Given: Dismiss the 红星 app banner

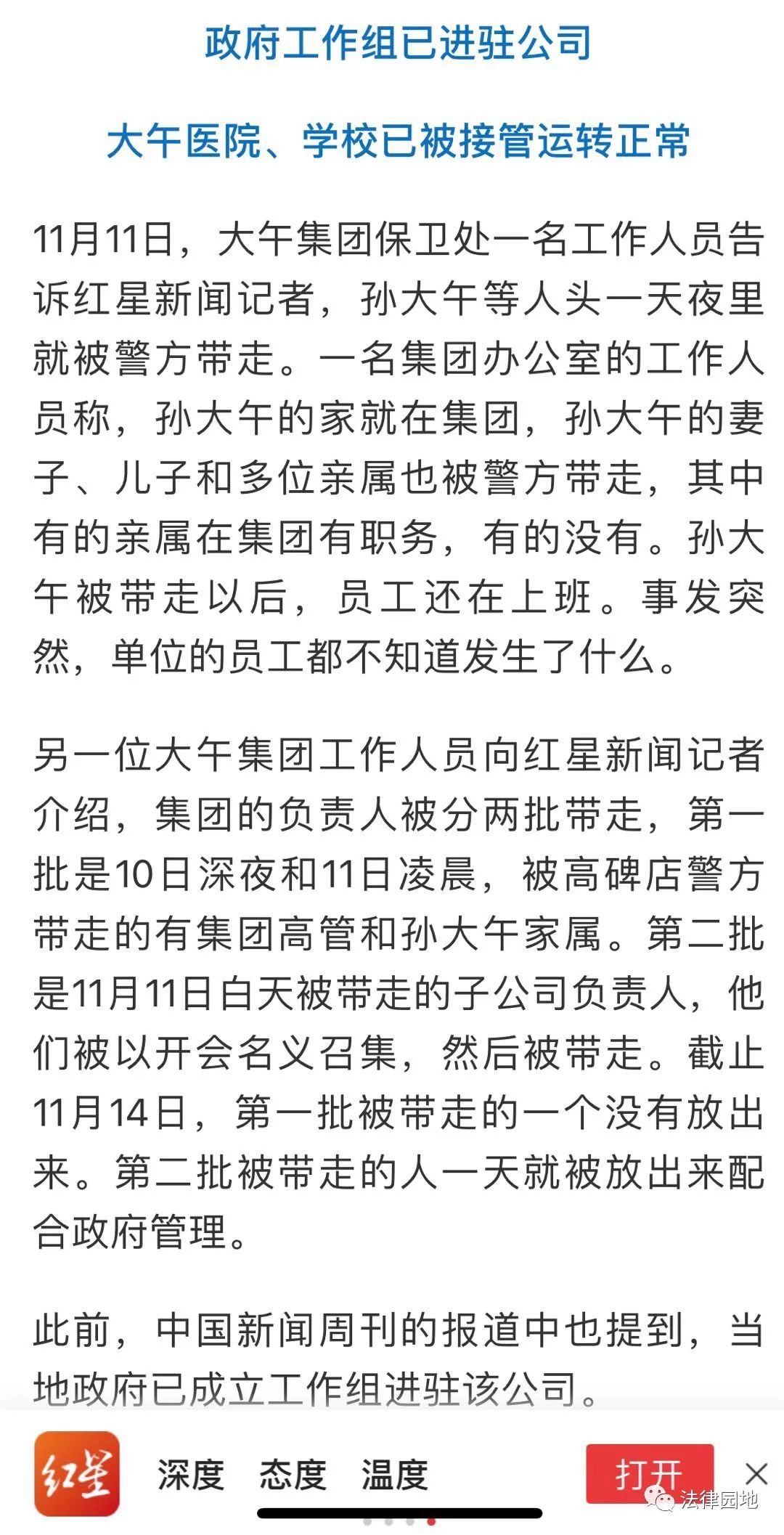Looking at the screenshot, I should [x=756, y=1473].
